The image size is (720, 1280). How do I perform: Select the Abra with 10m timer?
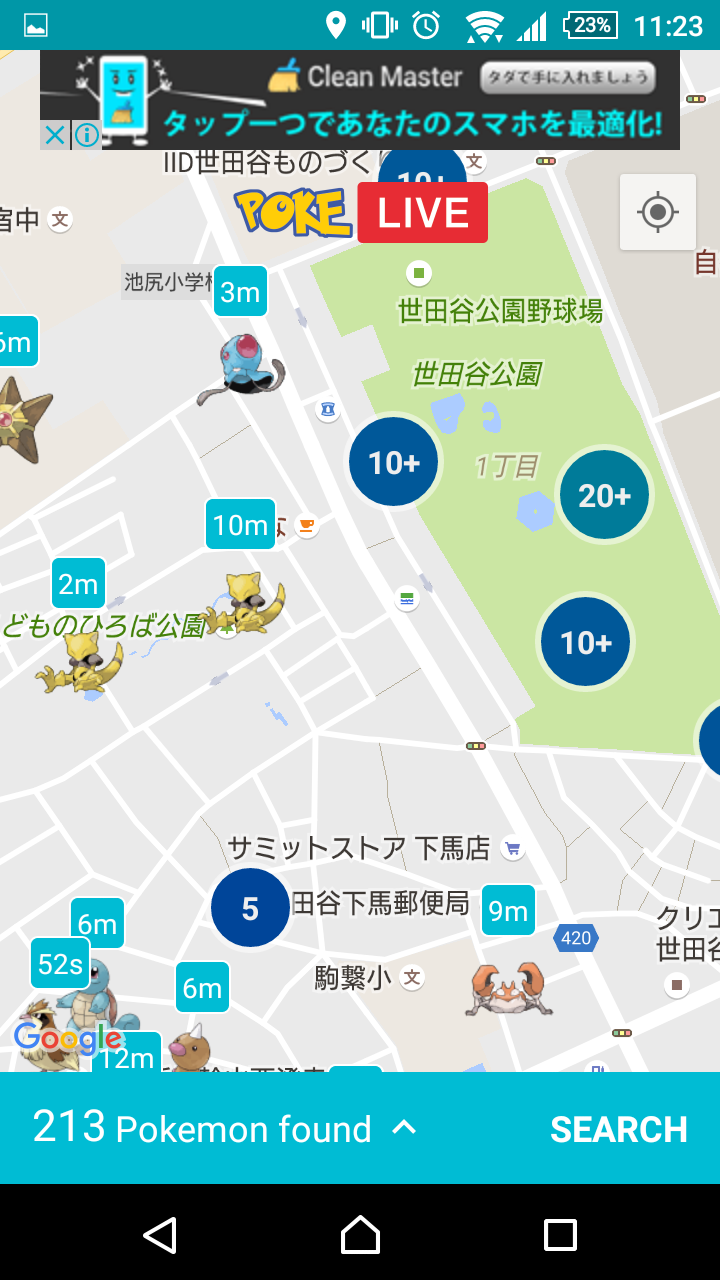point(245,600)
